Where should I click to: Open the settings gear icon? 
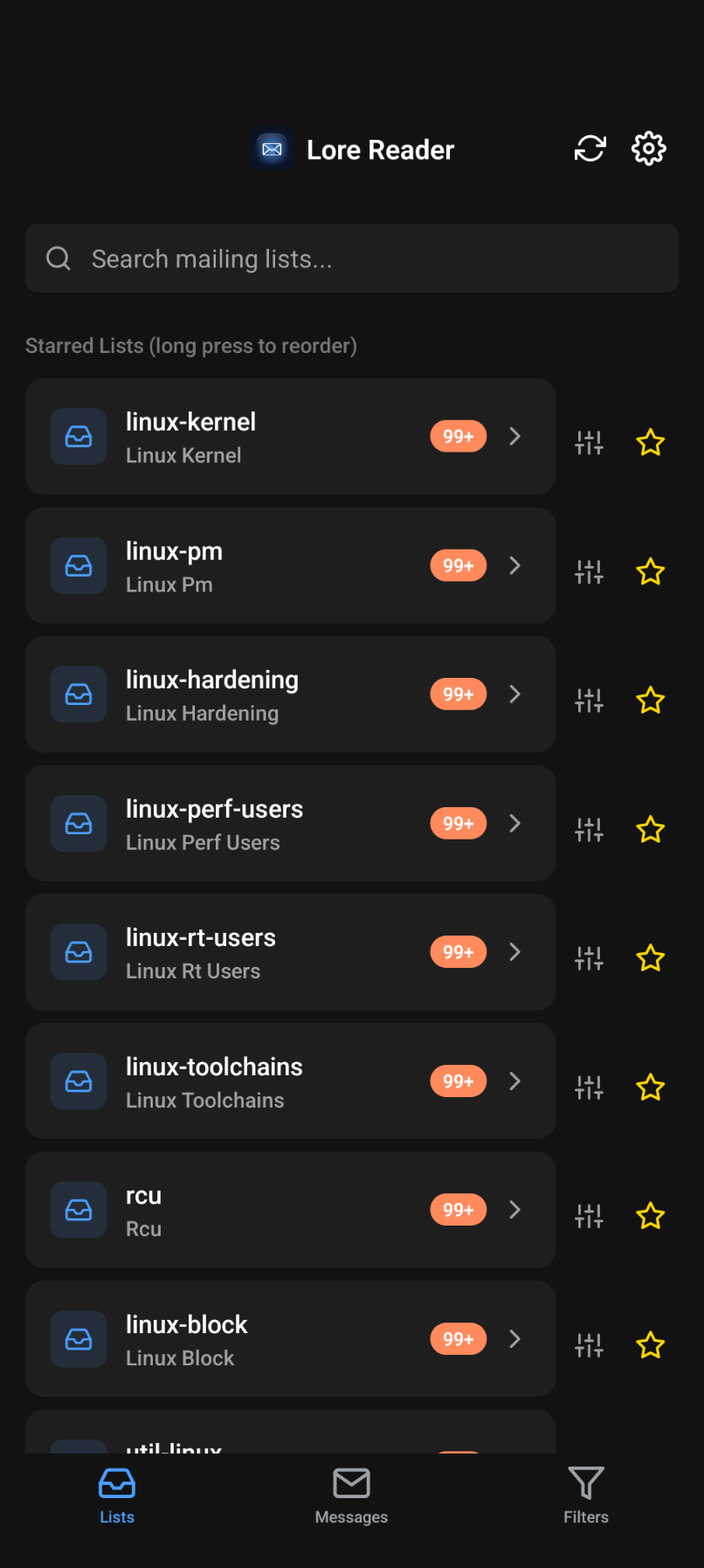click(x=648, y=149)
